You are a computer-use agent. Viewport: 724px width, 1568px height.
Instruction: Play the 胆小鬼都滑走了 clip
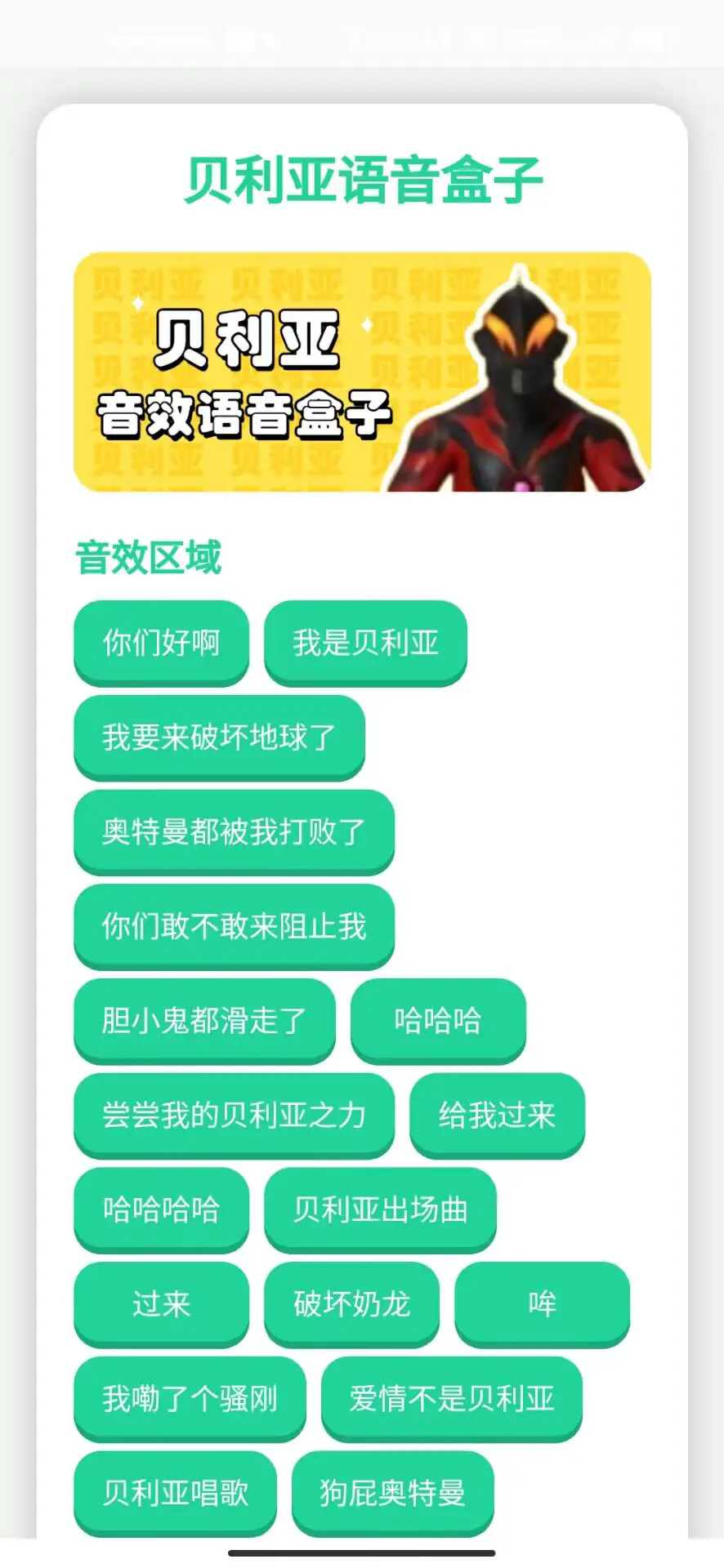point(204,1020)
